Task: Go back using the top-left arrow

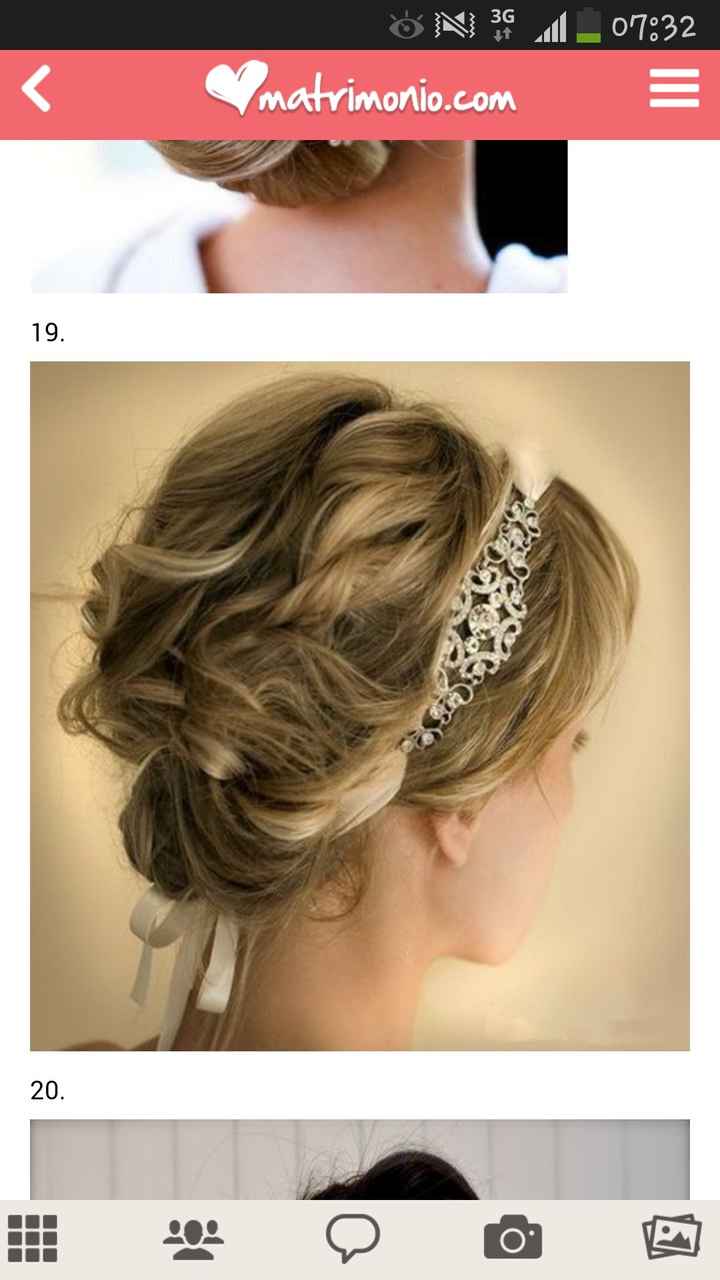Action: coord(37,91)
